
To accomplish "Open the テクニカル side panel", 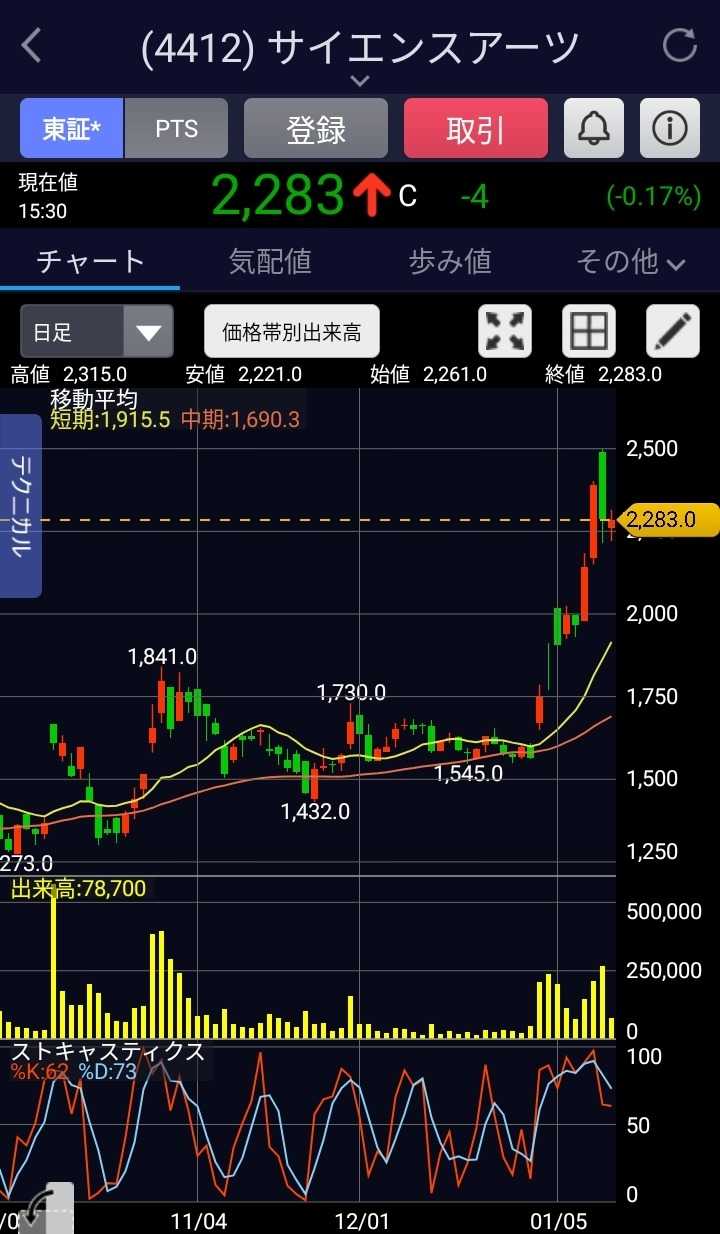I will tap(21, 505).
